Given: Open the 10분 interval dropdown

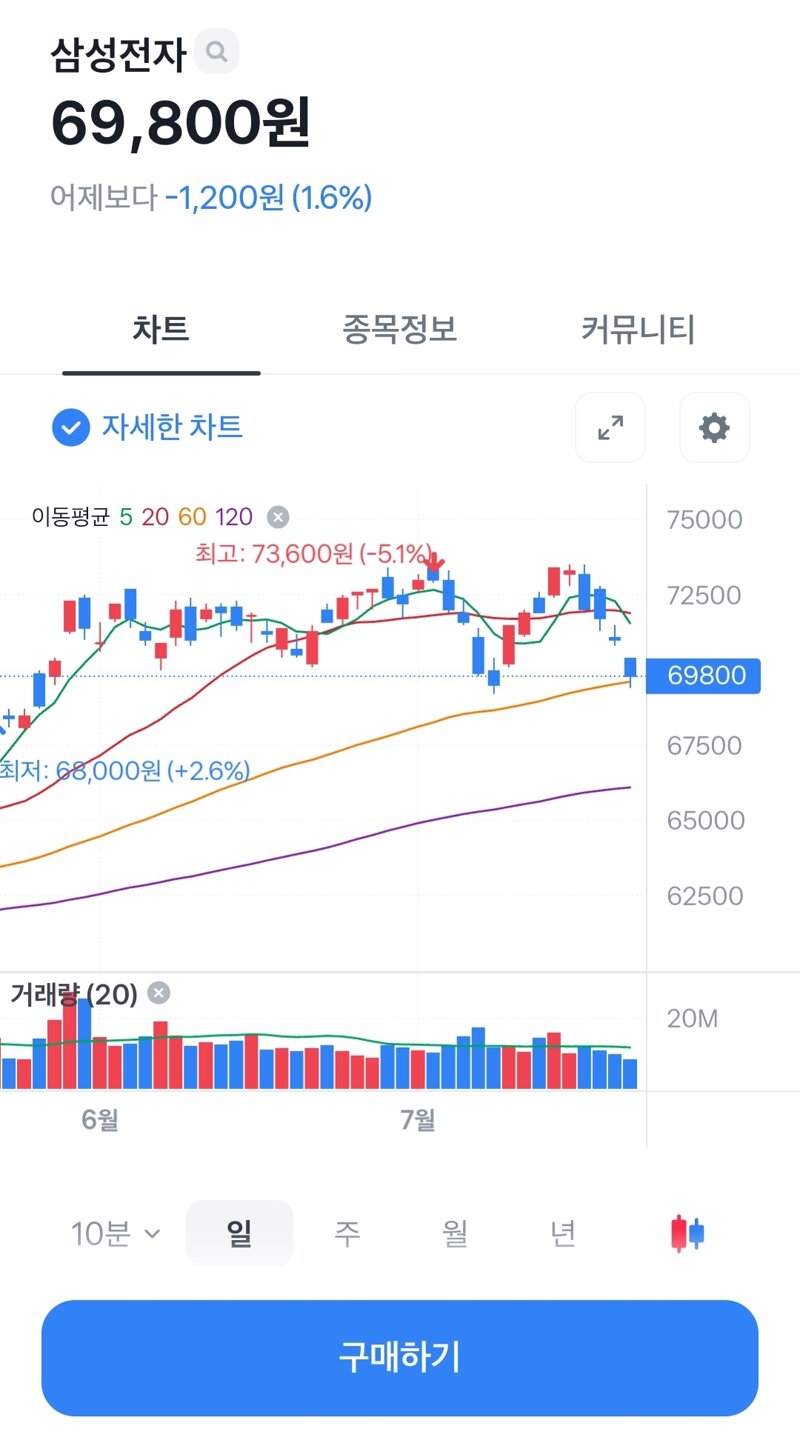Looking at the screenshot, I should point(115,1234).
